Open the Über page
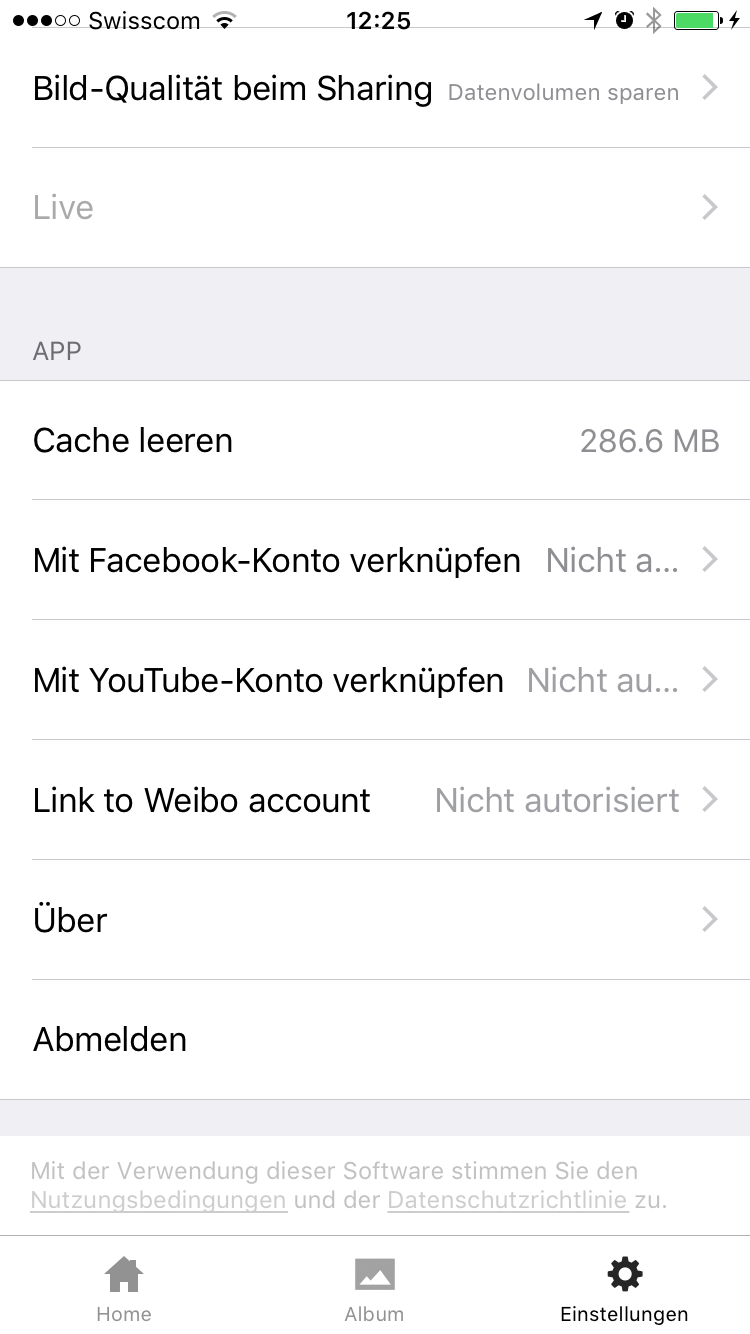Screen dimensions: 750x1334 click(375, 920)
